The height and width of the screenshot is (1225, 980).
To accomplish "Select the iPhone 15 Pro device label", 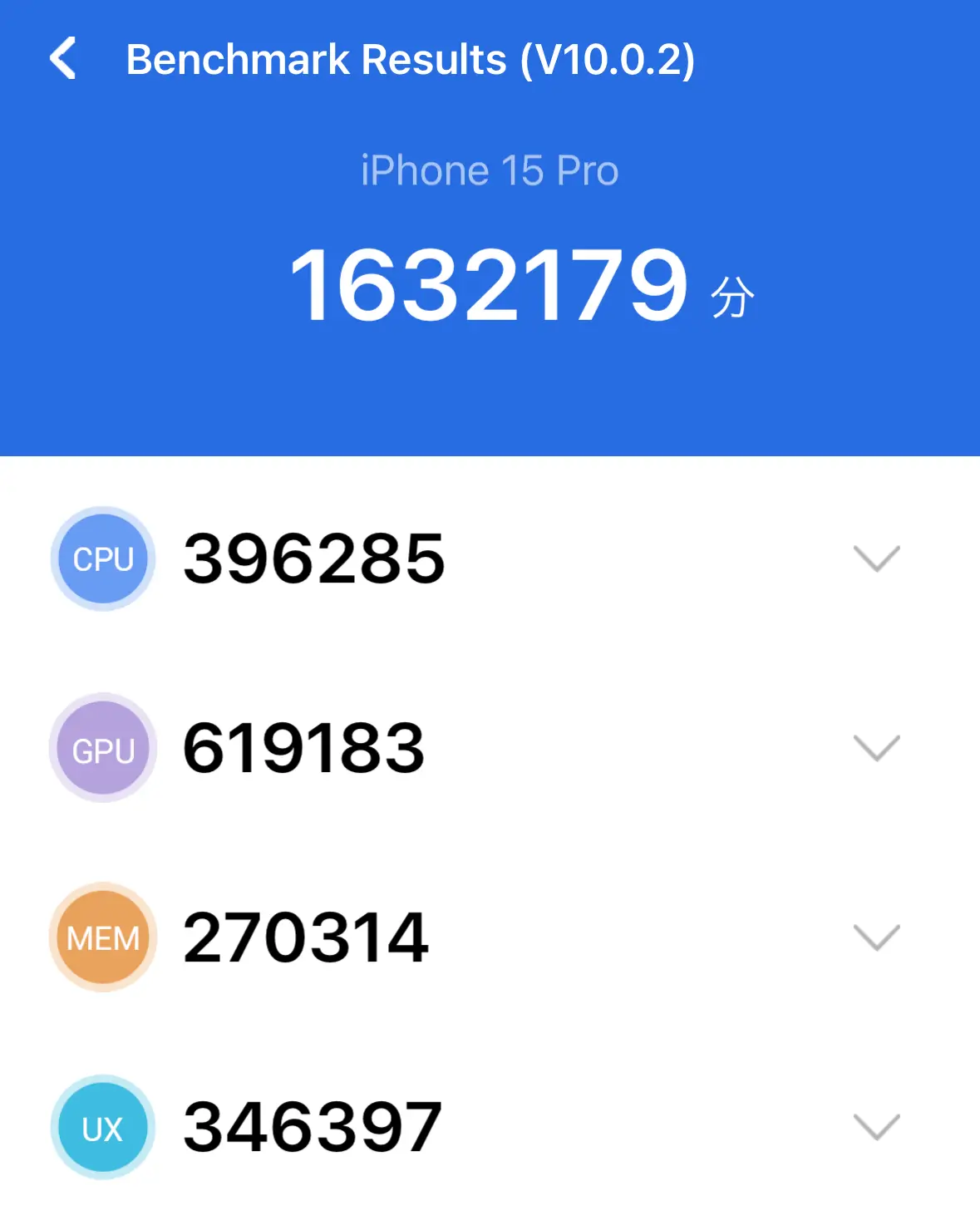I will pos(490,170).
